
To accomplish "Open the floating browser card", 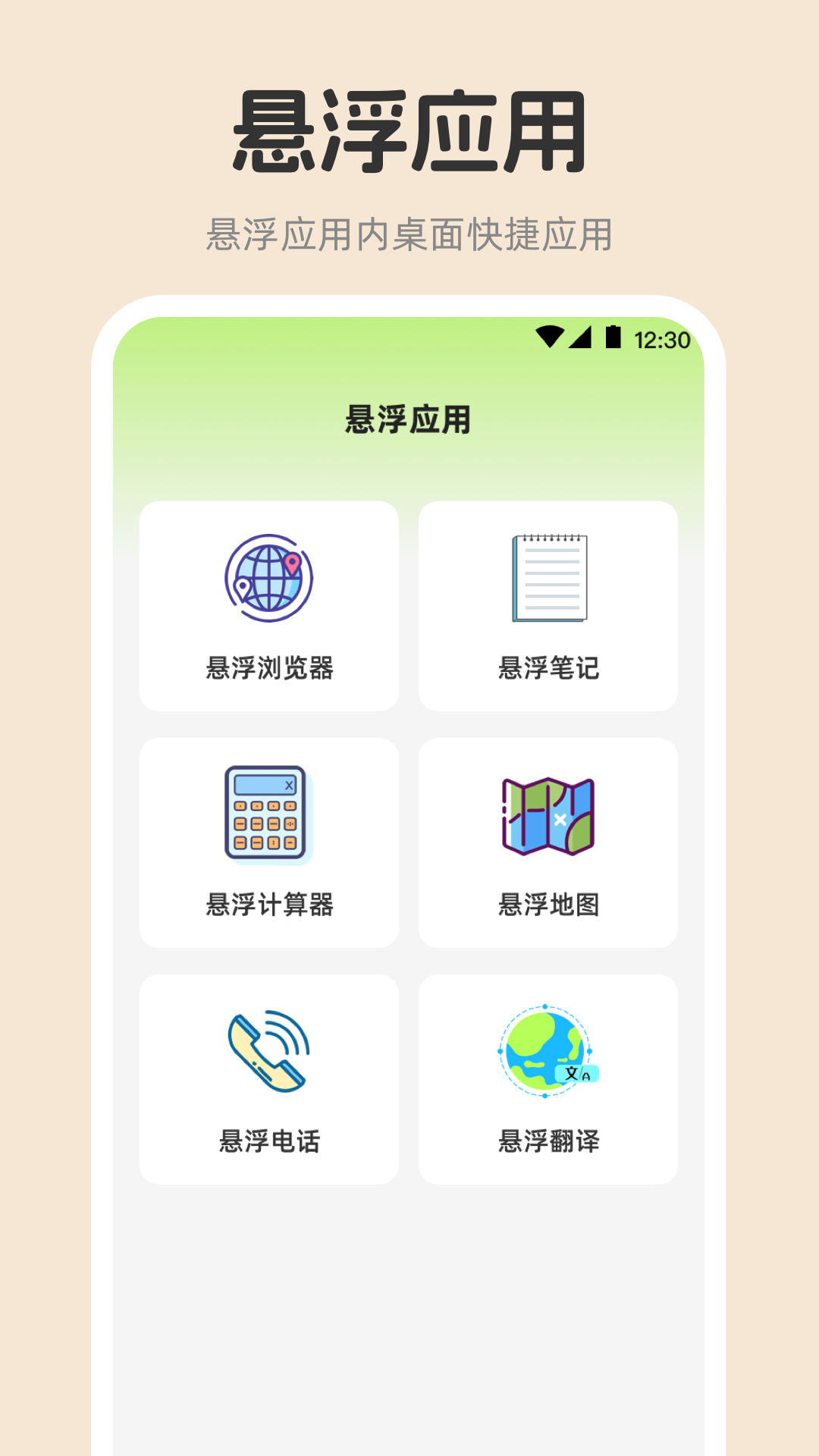I will coord(269,604).
